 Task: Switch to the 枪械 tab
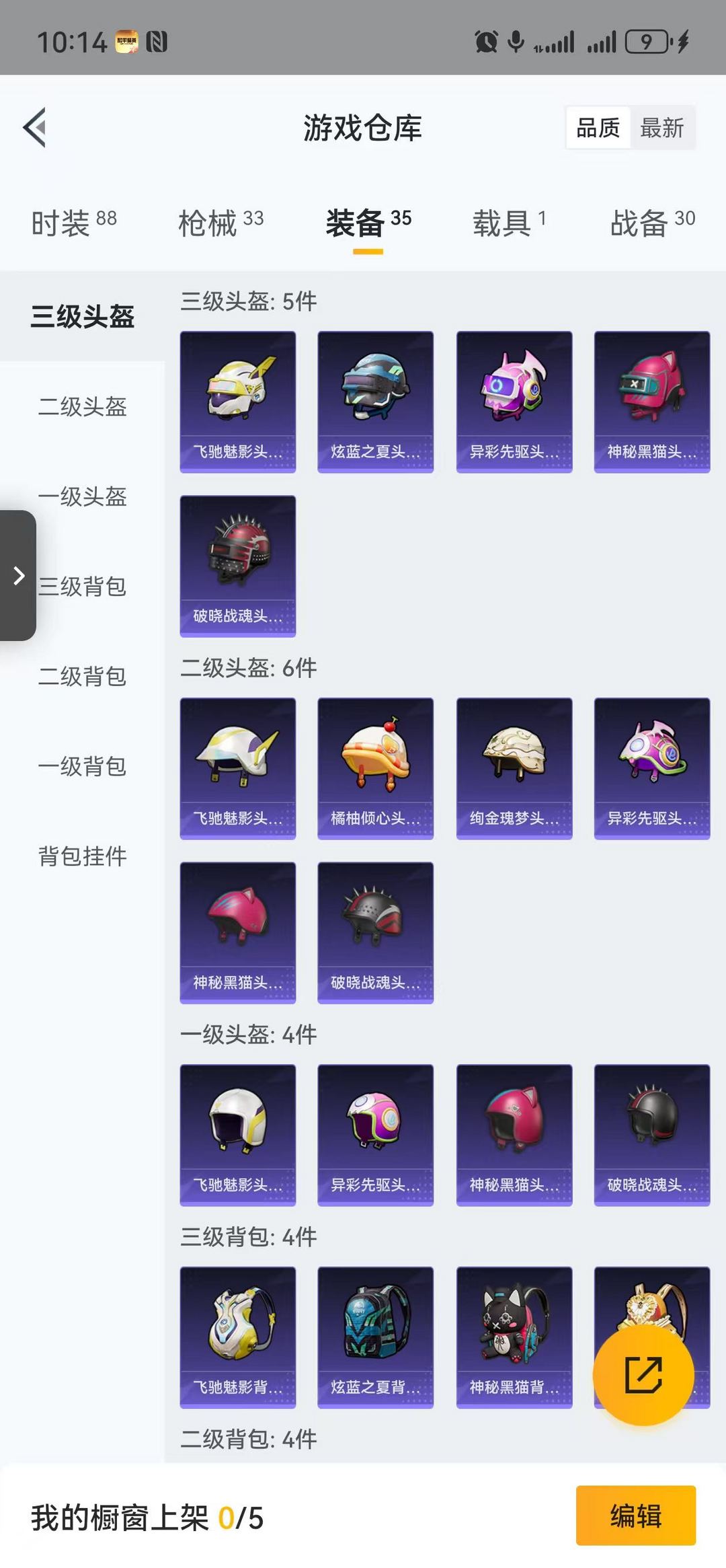click(x=220, y=223)
